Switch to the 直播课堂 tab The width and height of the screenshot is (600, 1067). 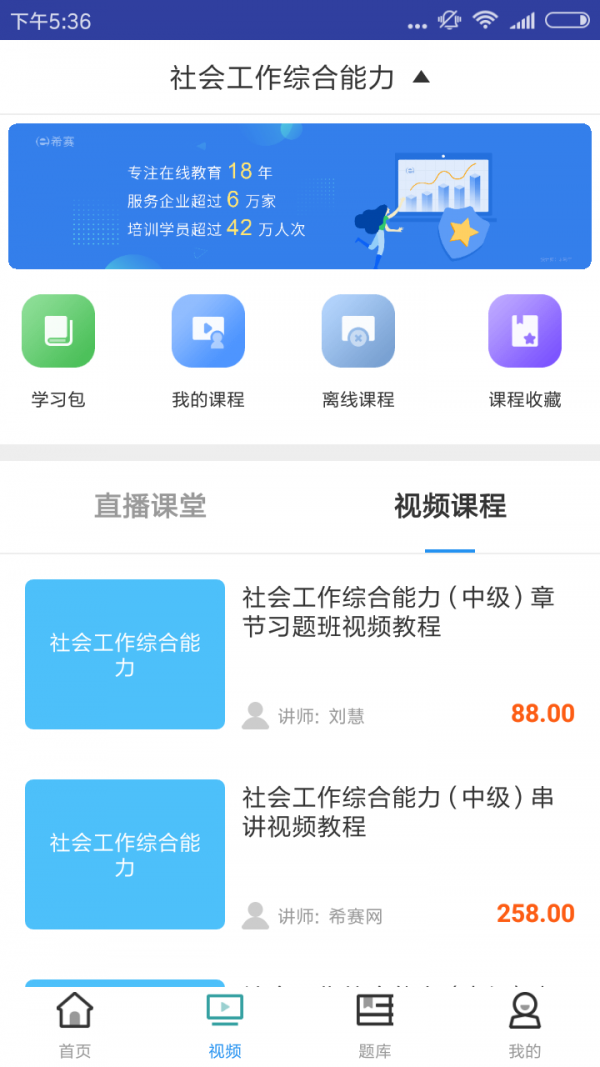click(x=150, y=506)
